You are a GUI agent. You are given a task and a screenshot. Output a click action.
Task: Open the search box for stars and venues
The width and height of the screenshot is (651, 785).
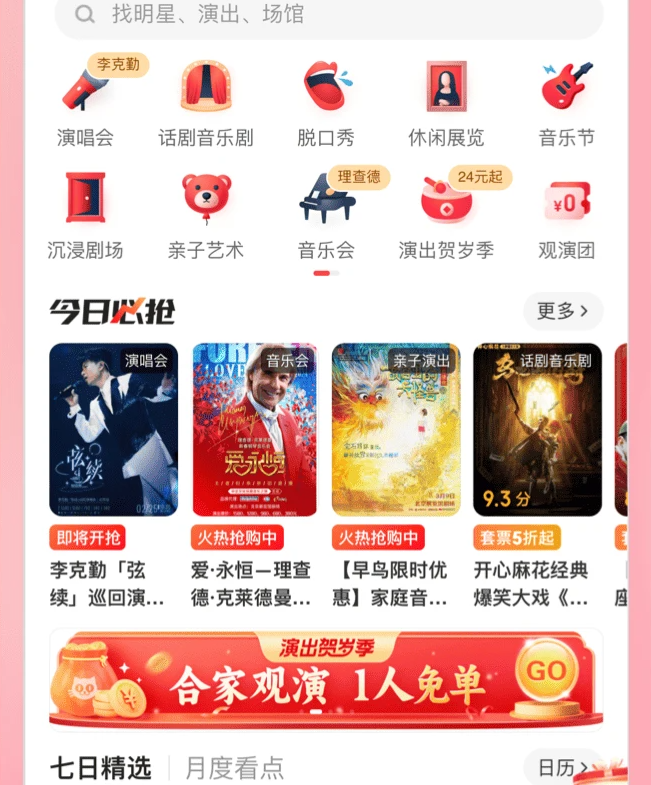pos(328,15)
